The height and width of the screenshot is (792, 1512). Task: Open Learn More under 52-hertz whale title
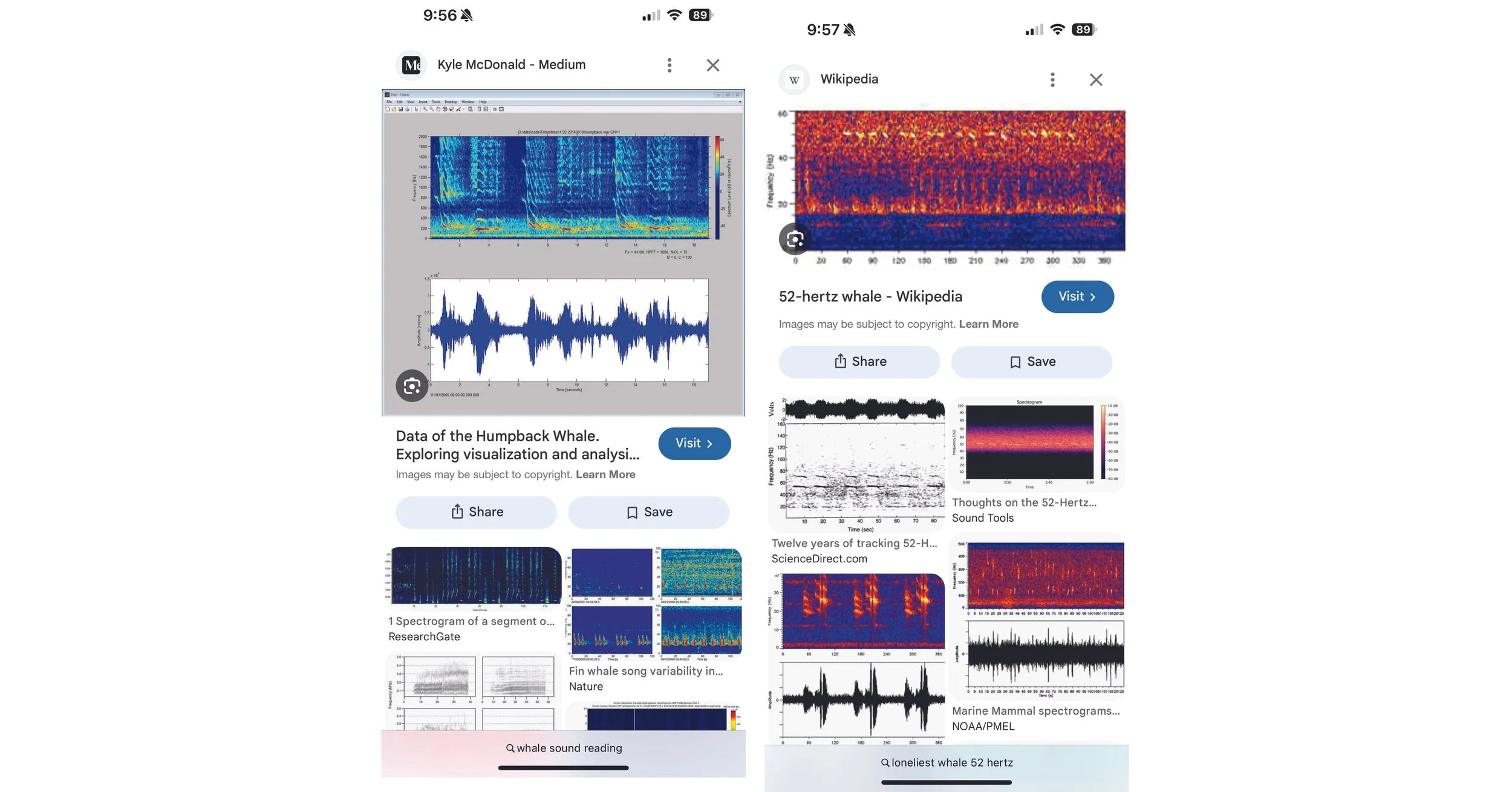988,324
